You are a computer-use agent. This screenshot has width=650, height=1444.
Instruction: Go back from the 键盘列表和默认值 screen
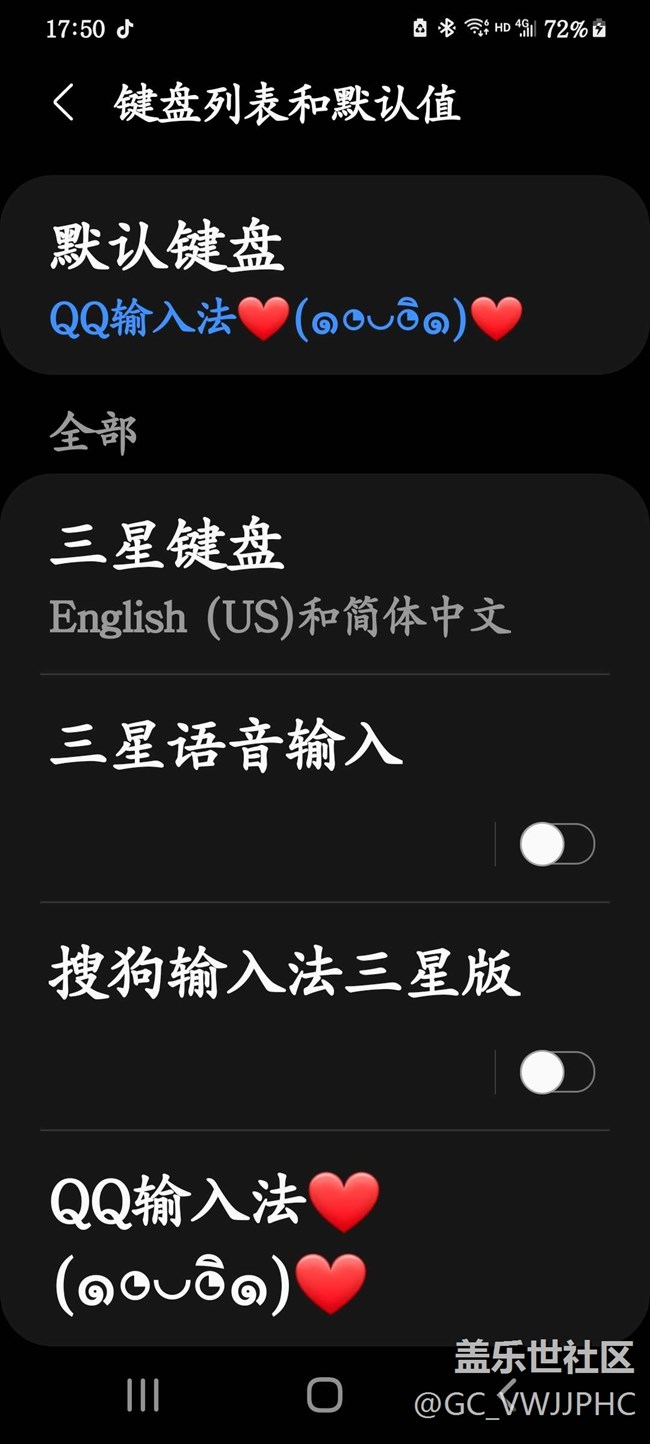click(64, 103)
